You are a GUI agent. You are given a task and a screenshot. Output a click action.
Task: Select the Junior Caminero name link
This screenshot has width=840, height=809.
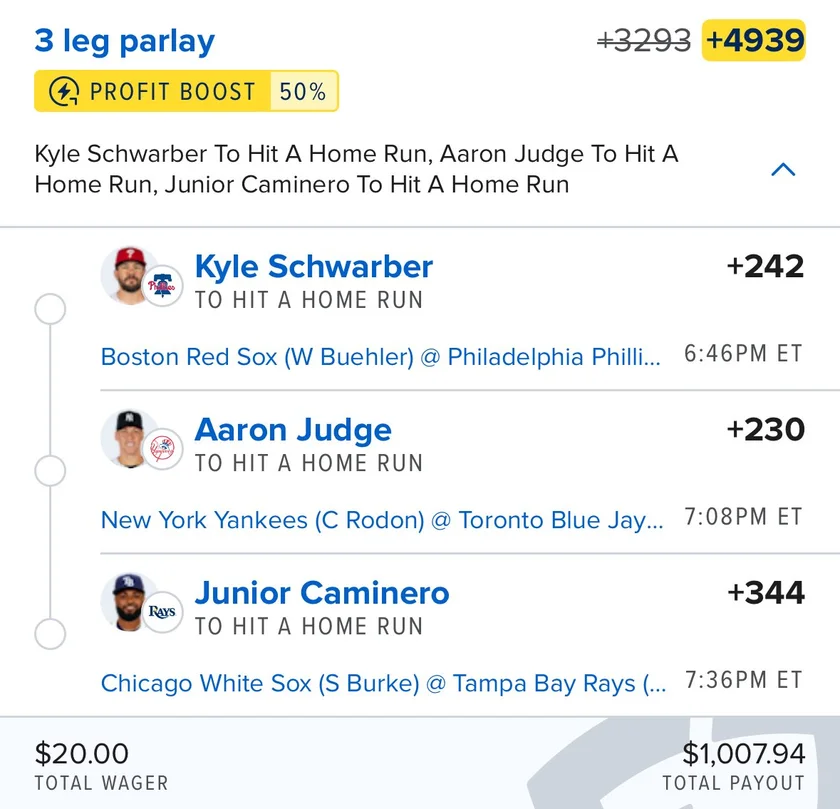pyautogui.click(x=321, y=593)
